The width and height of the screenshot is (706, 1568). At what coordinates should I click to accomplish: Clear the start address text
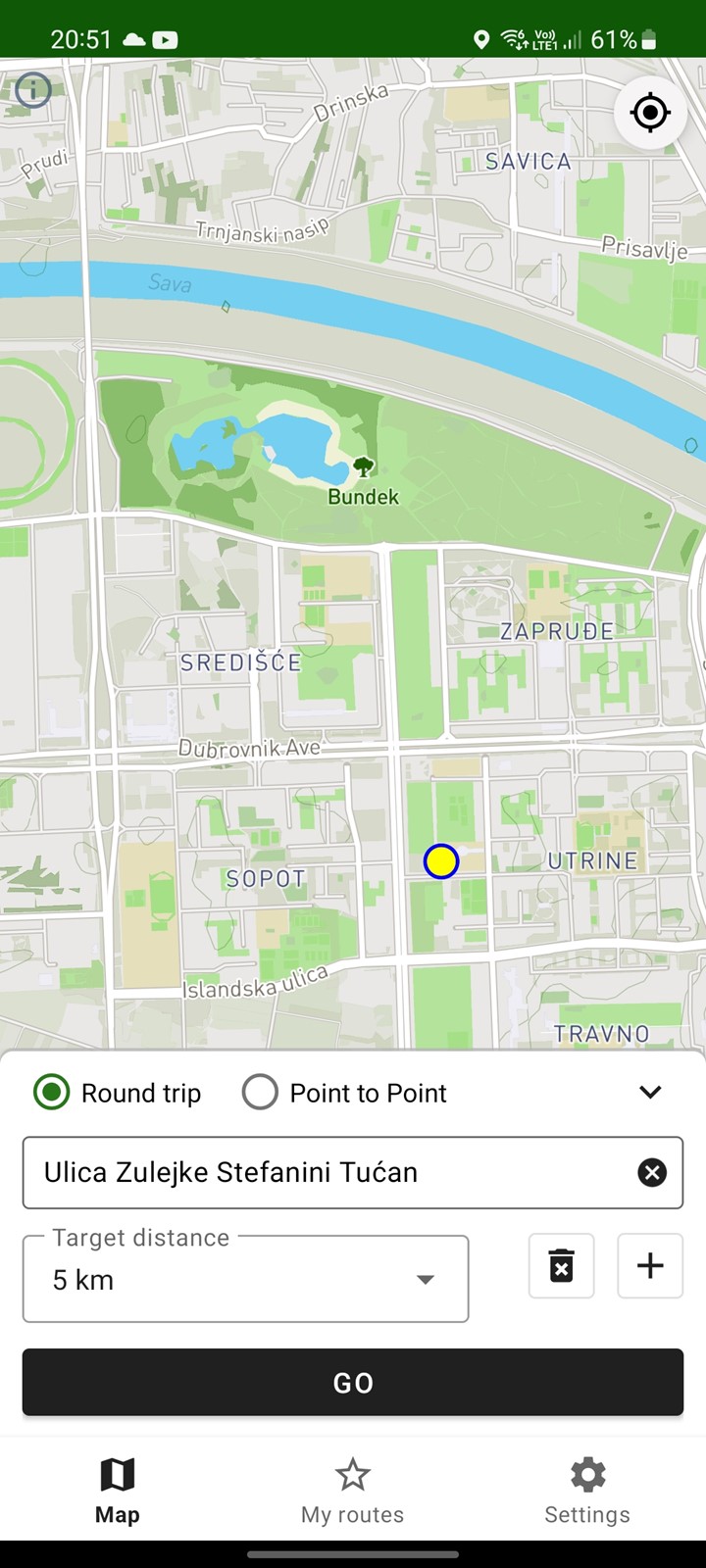point(652,1172)
